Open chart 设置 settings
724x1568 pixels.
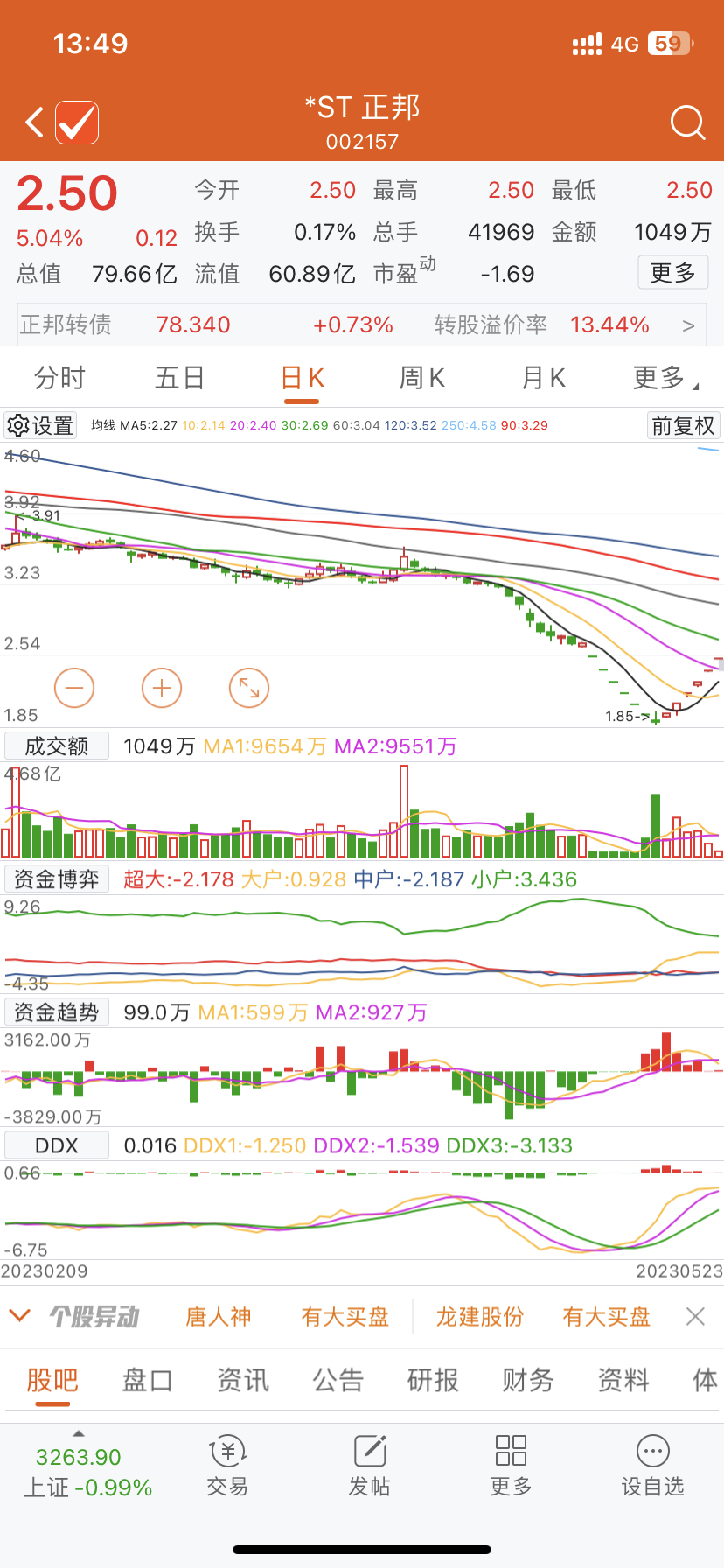tap(40, 426)
